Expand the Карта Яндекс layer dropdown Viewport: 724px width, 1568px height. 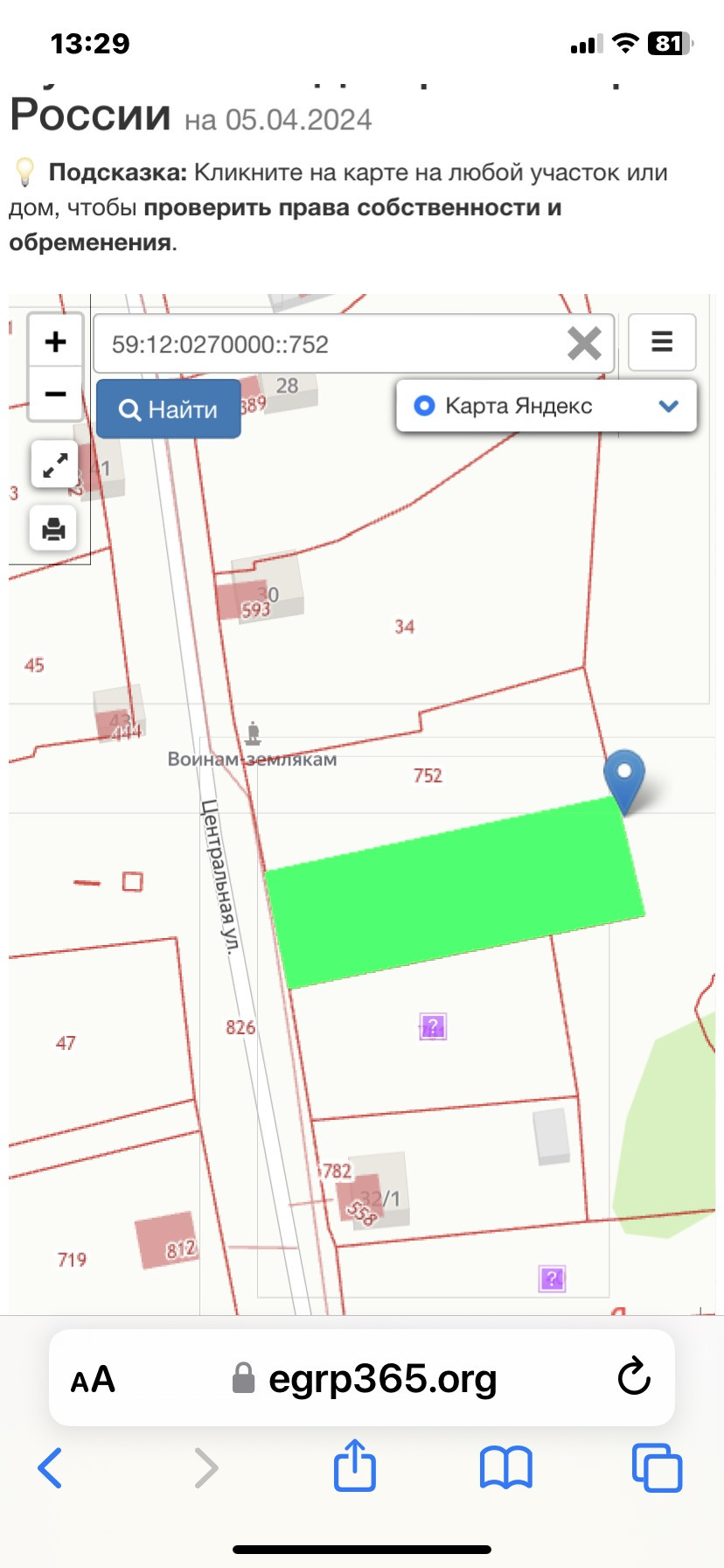(x=546, y=406)
